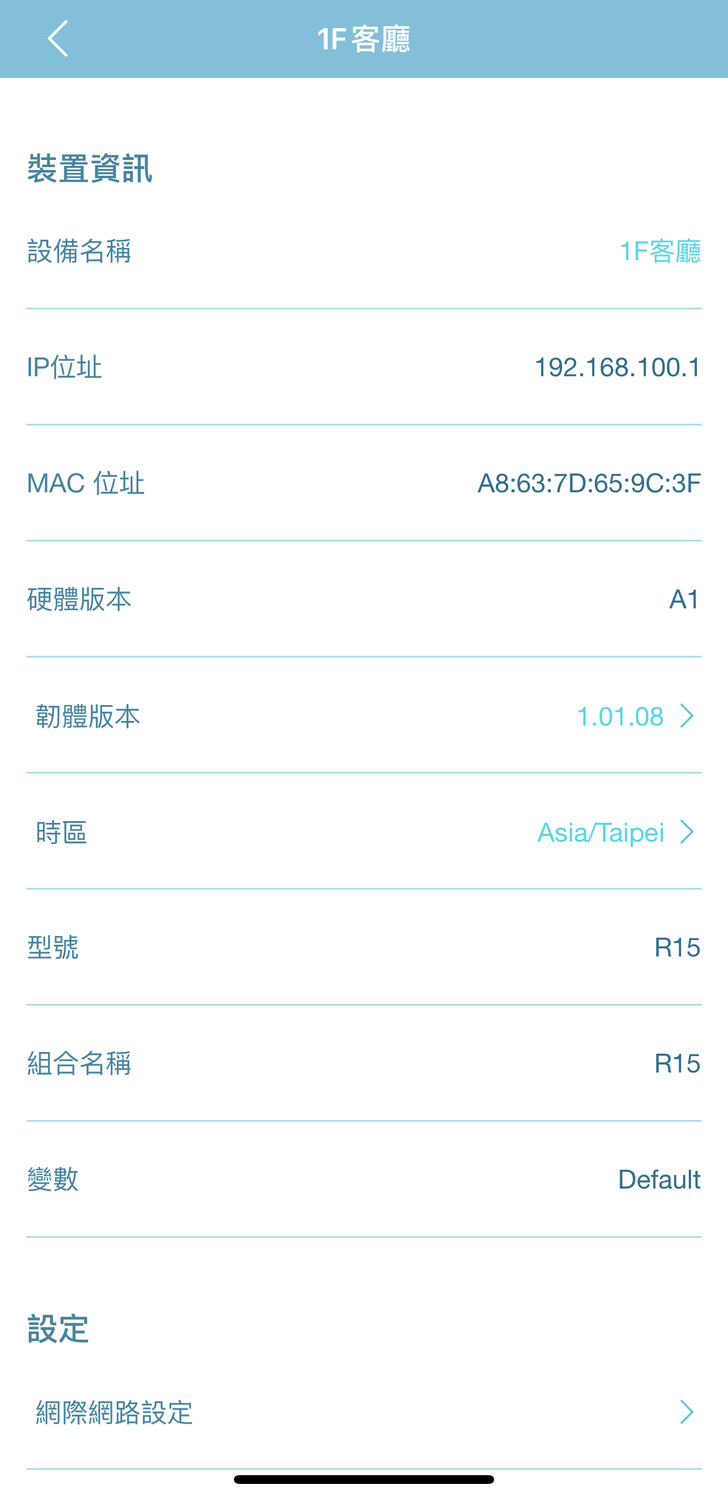Viewport: 728px width, 1498px height.
Task: Open 網際網路設定 internet settings
Action: click(364, 1412)
